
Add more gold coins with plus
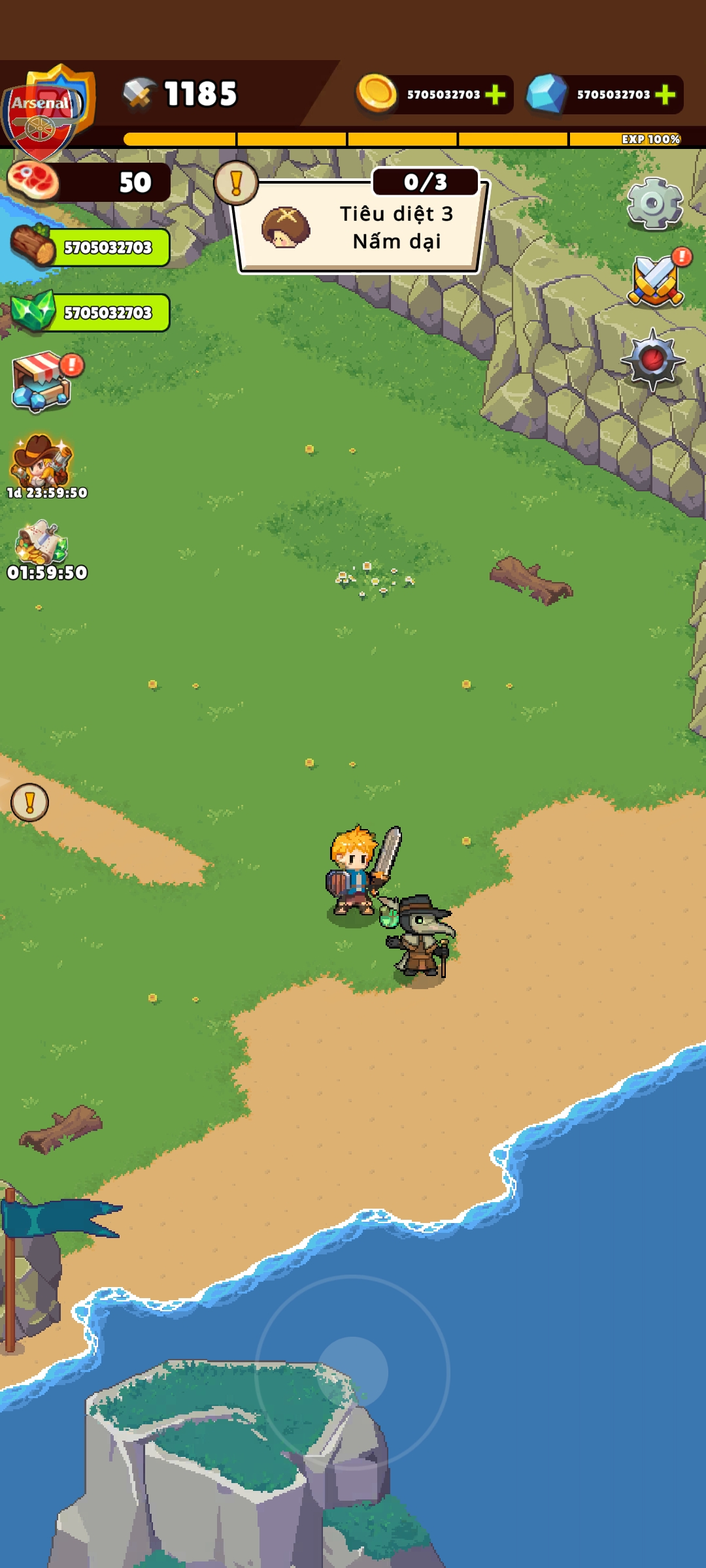(496, 95)
